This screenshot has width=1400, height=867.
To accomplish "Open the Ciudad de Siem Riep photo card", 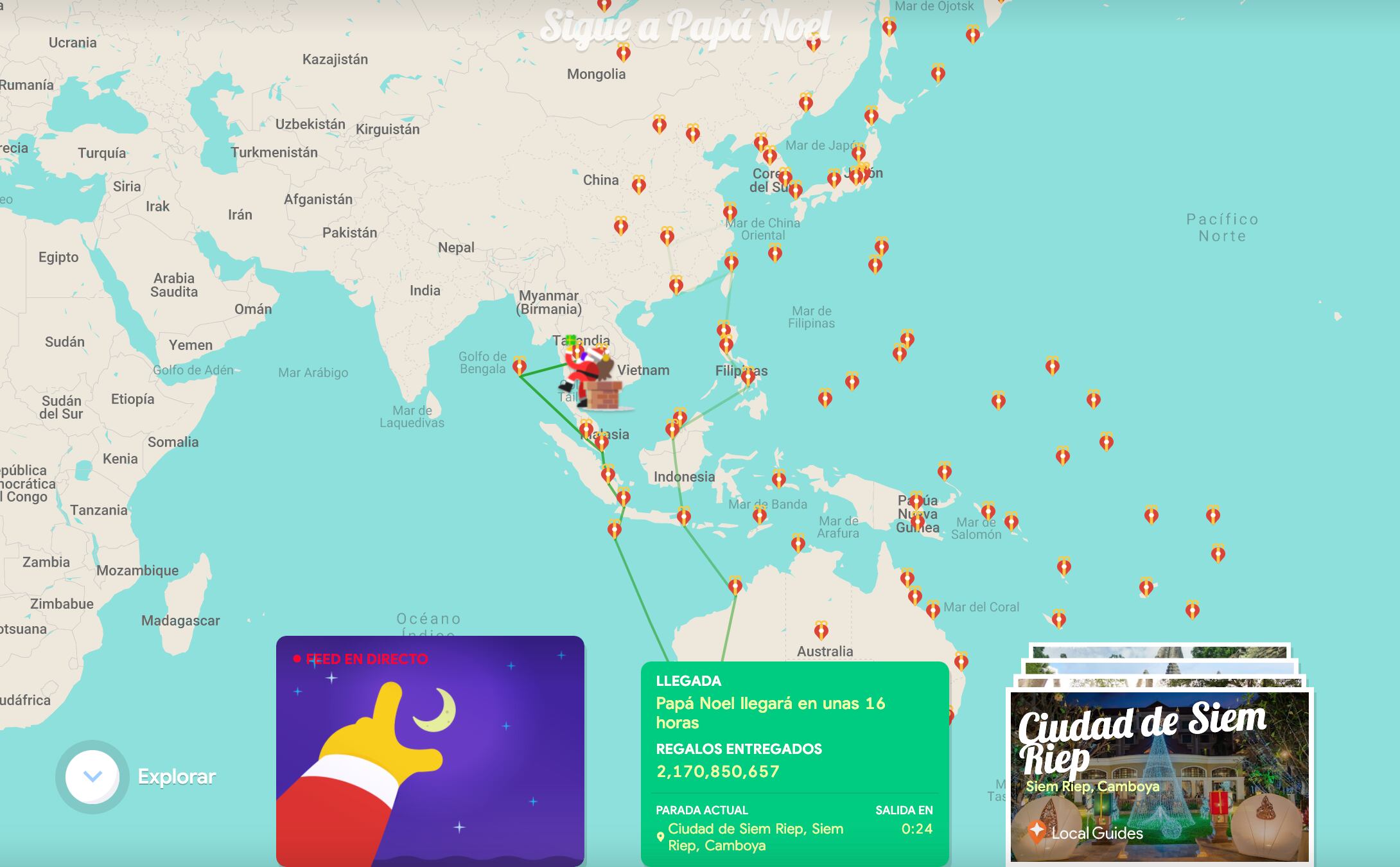I will coord(1159,776).
